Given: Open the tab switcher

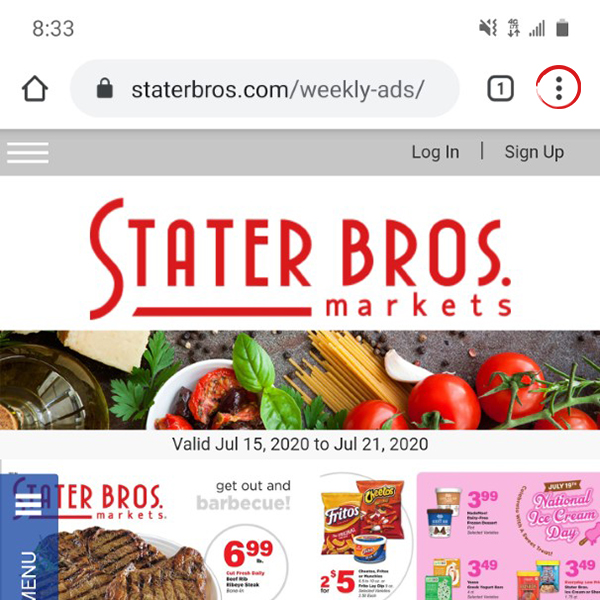Looking at the screenshot, I should 500,89.
